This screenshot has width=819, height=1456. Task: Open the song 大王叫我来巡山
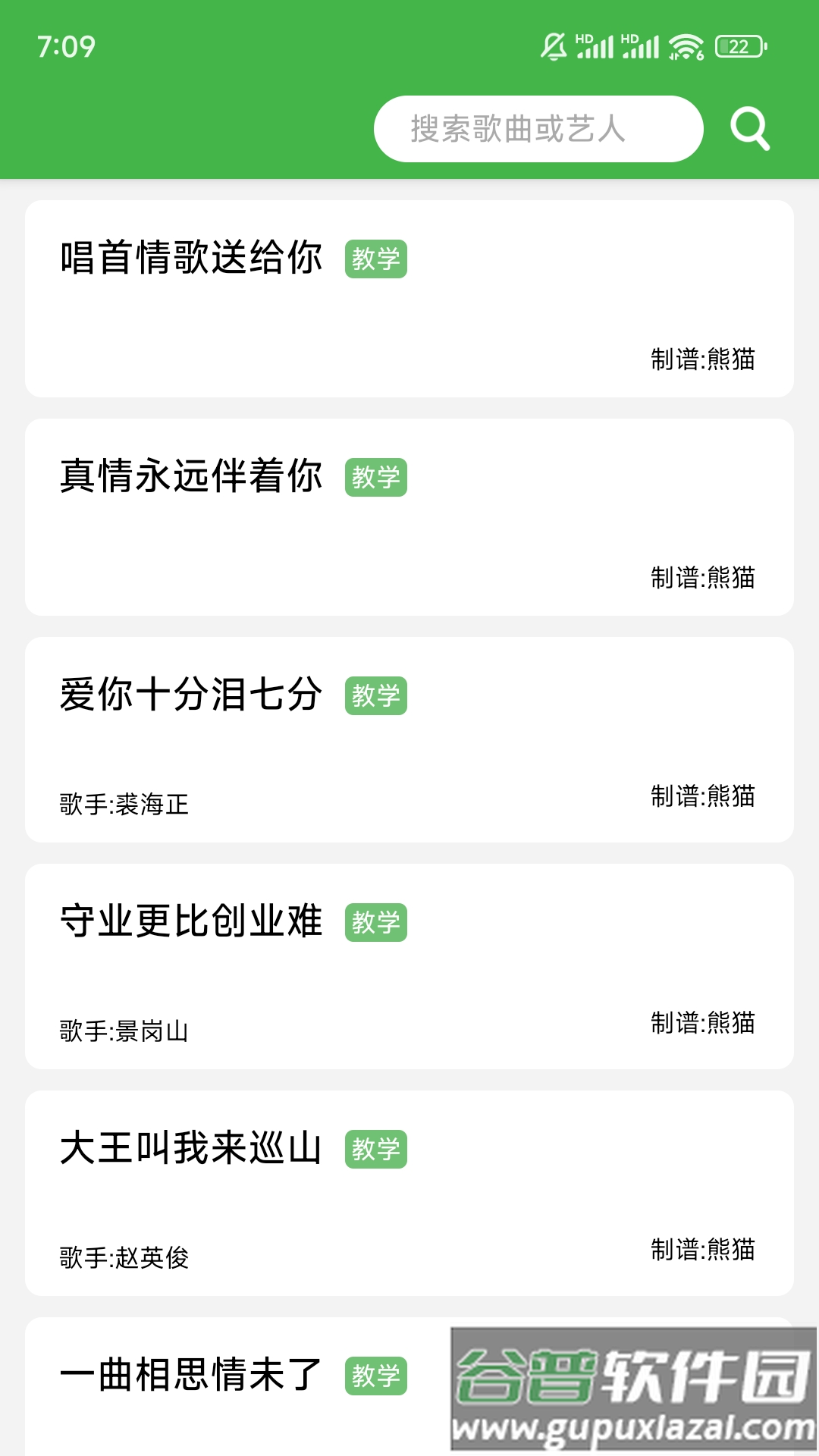tap(192, 1148)
